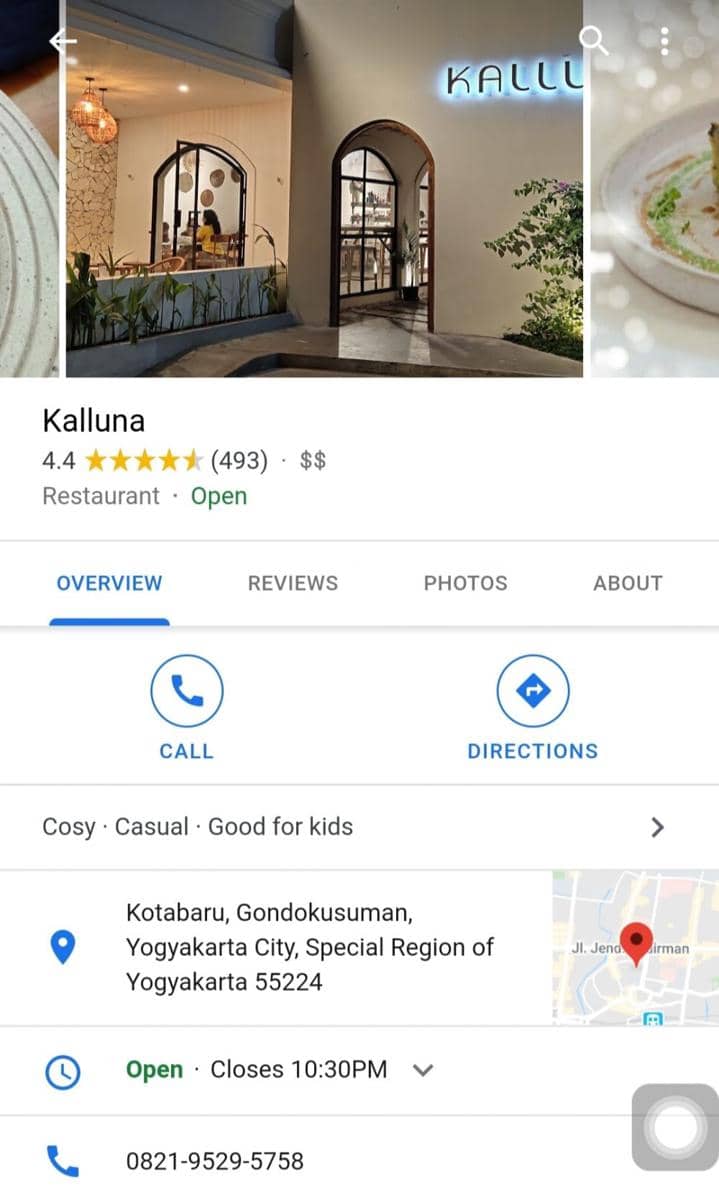Screen dimensions: 719x1200
Task: Open the three-dot overflow menu
Action: click(x=665, y=41)
